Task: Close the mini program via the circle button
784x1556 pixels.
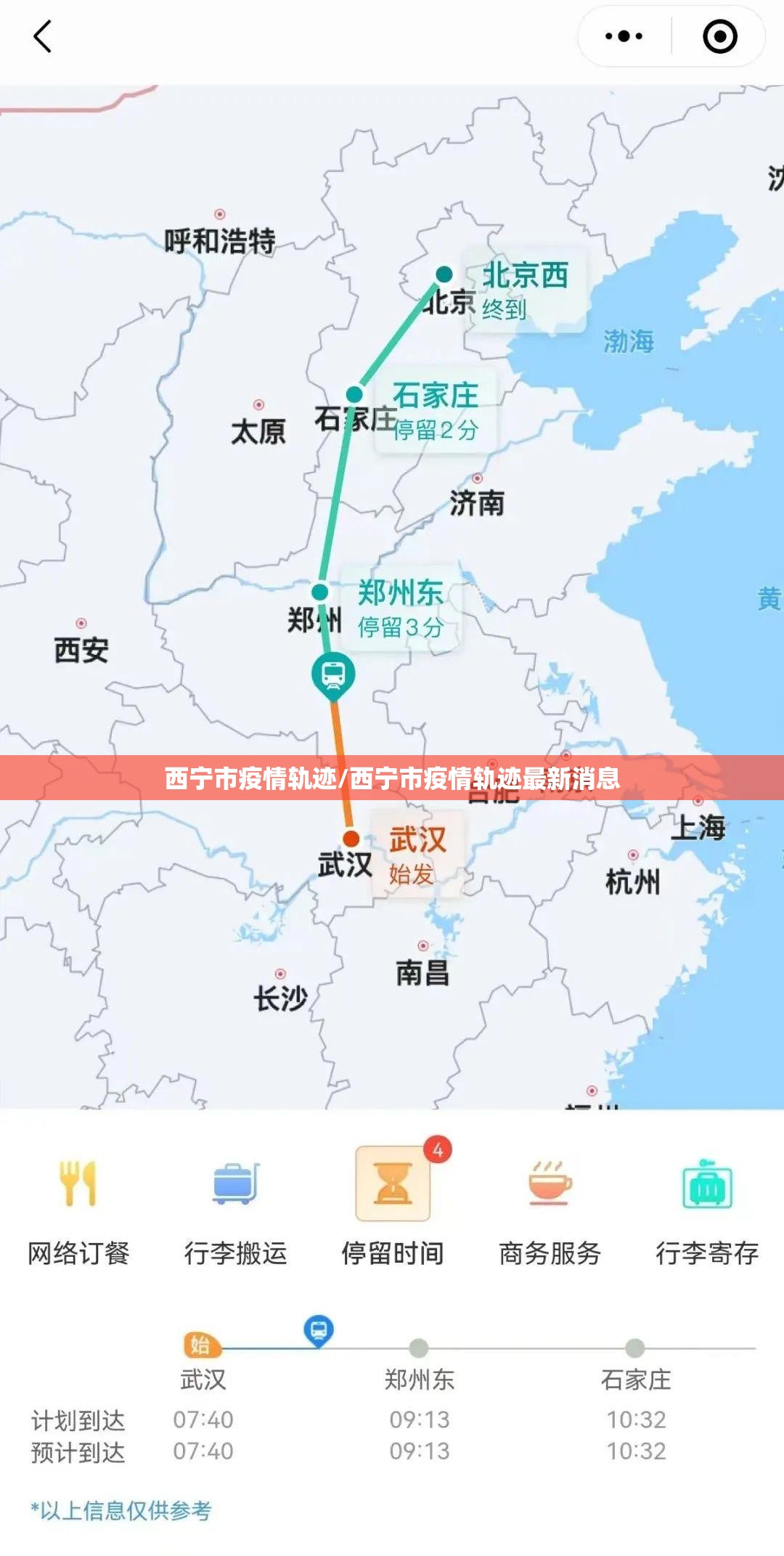Action: coord(719,36)
